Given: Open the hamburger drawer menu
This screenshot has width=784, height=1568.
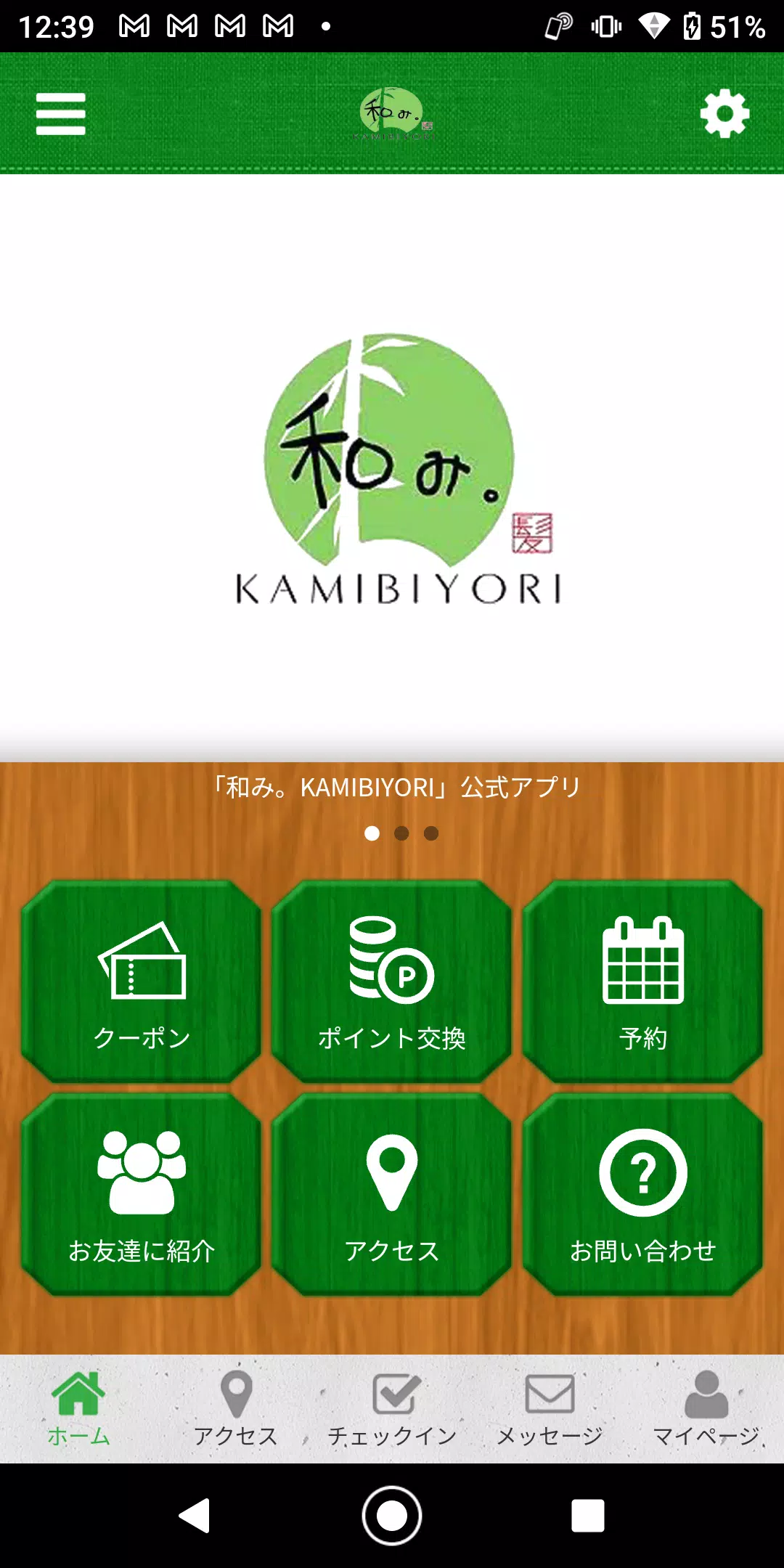Looking at the screenshot, I should (x=61, y=114).
